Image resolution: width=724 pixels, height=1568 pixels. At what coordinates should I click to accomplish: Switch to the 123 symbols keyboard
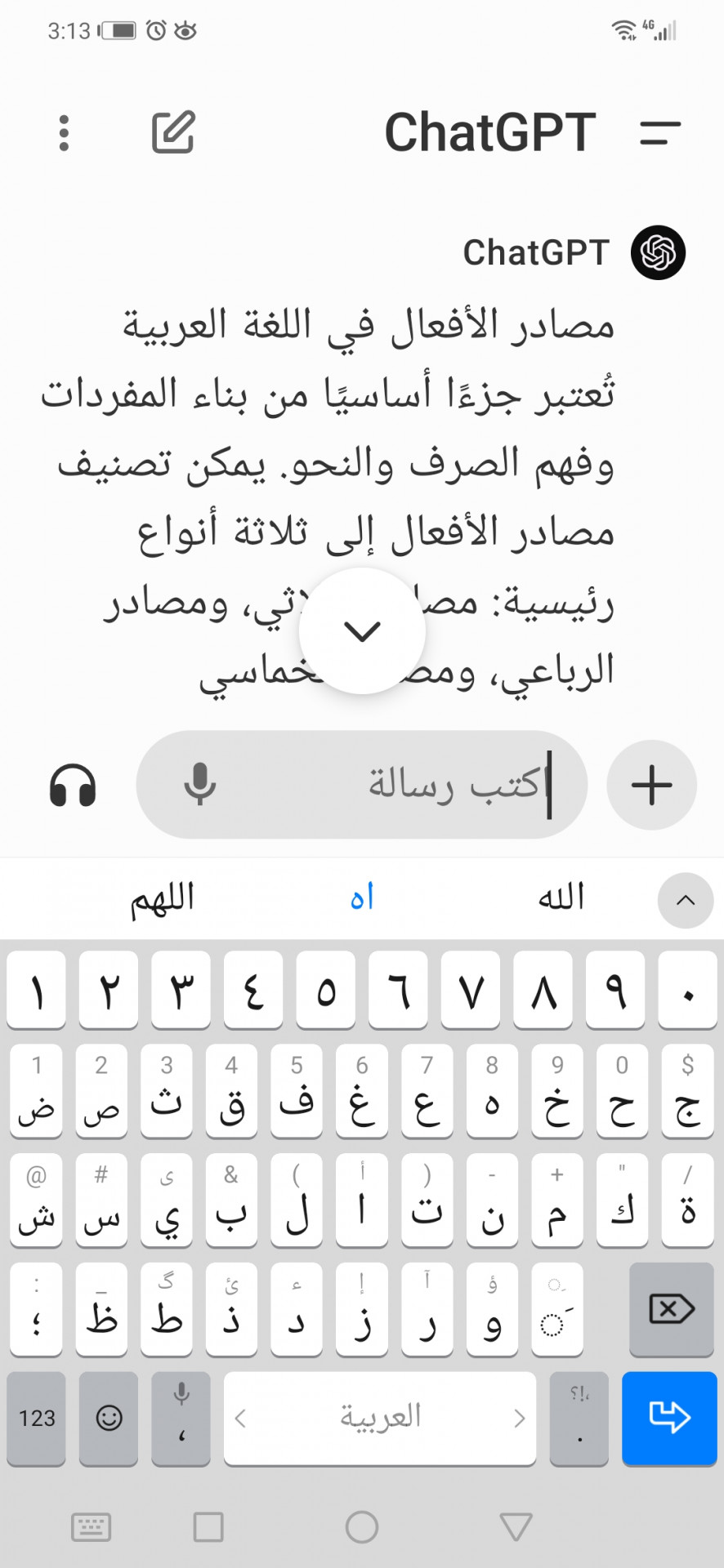click(x=37, y=1419)
